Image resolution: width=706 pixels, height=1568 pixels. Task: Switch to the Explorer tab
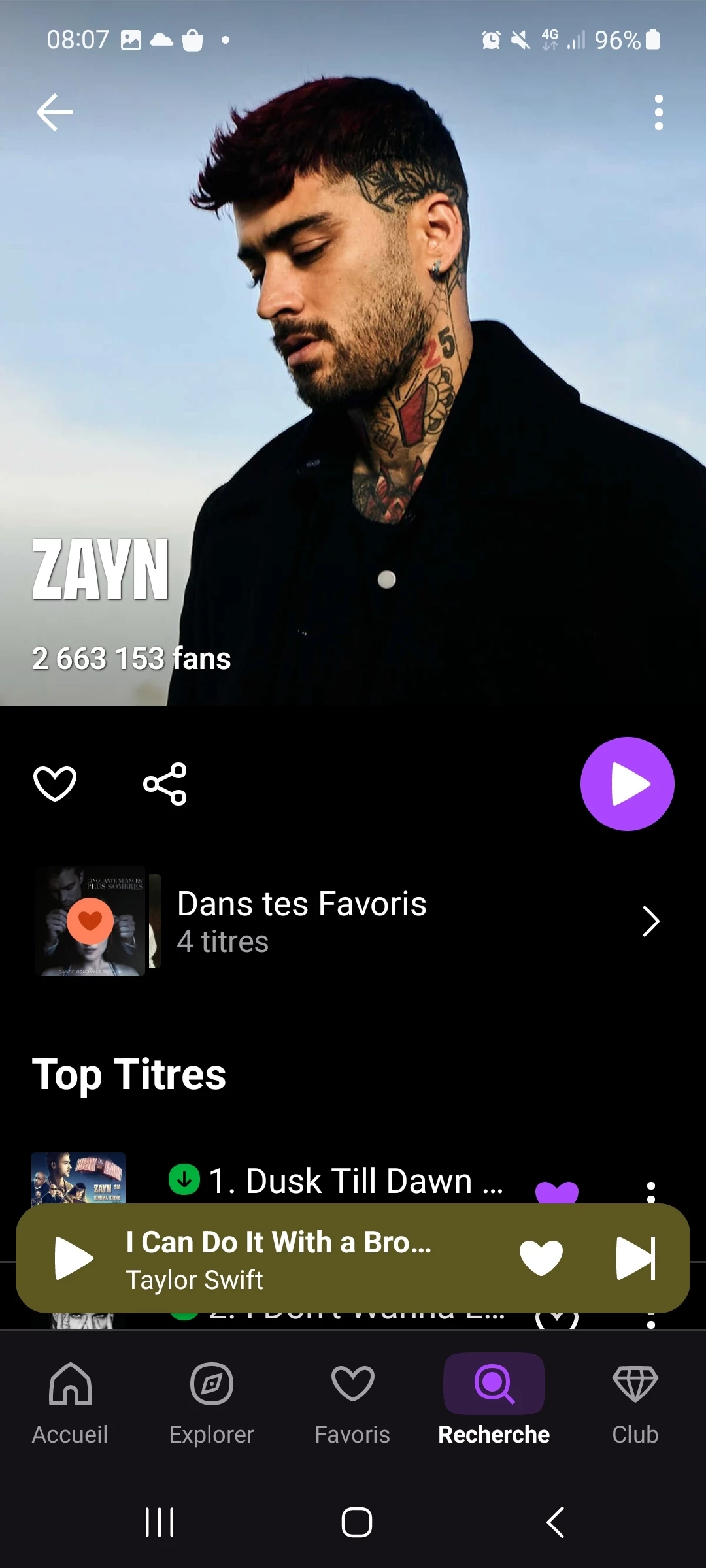[x=211, y=1399]
